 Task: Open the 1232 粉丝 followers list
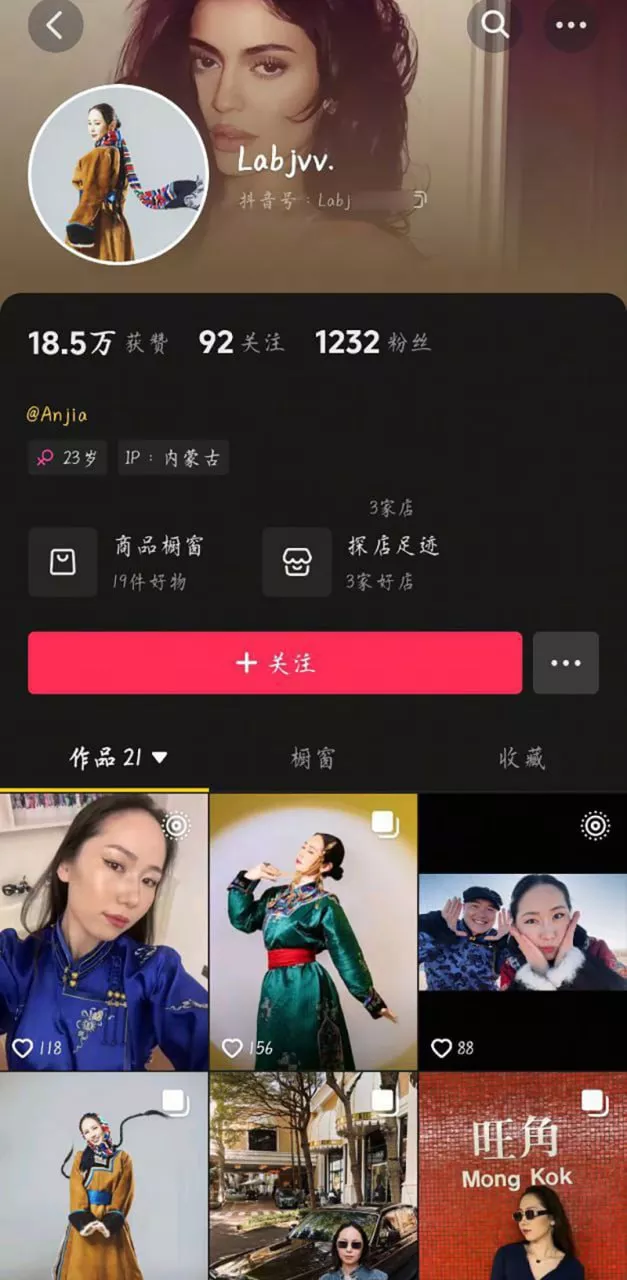click(373, 343)
